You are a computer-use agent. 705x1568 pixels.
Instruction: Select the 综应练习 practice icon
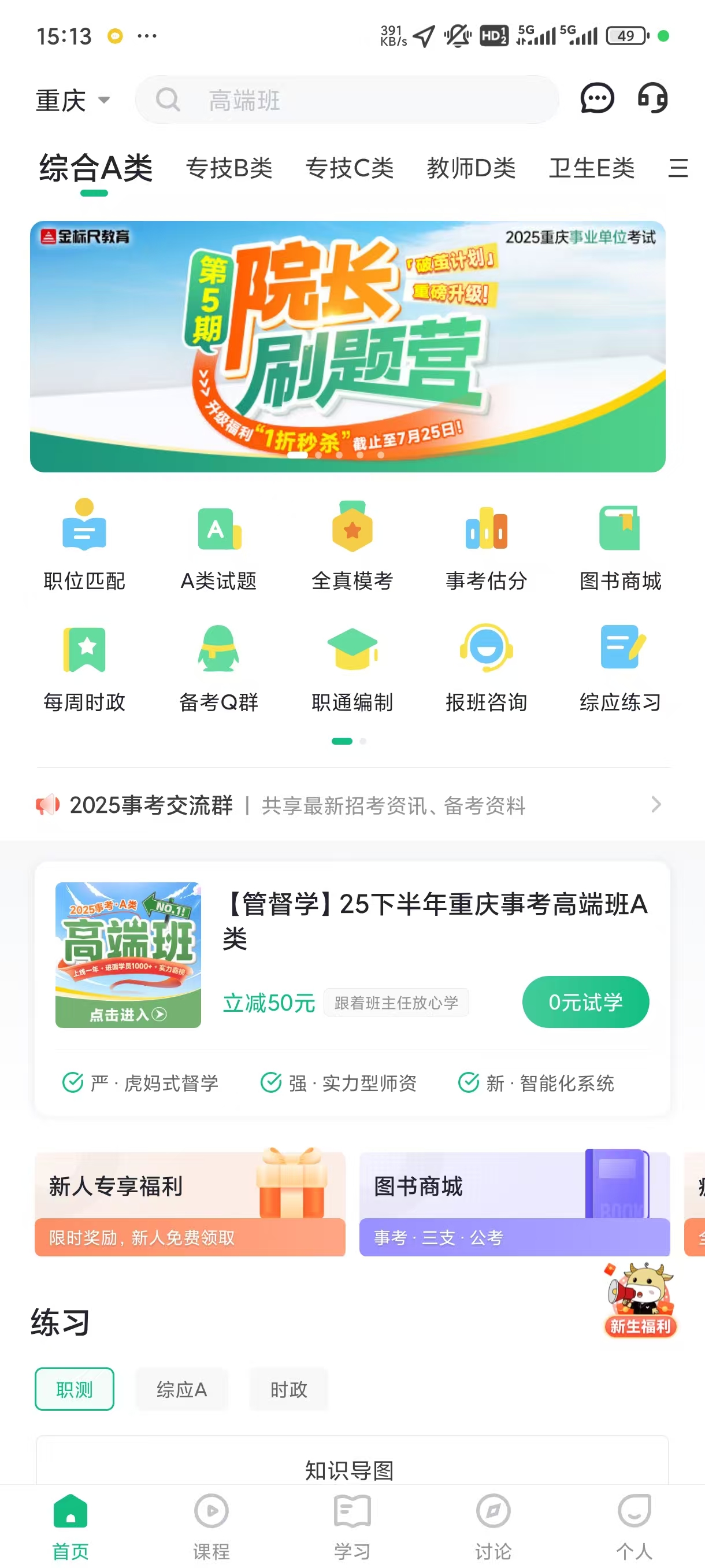tap(621, 665)
